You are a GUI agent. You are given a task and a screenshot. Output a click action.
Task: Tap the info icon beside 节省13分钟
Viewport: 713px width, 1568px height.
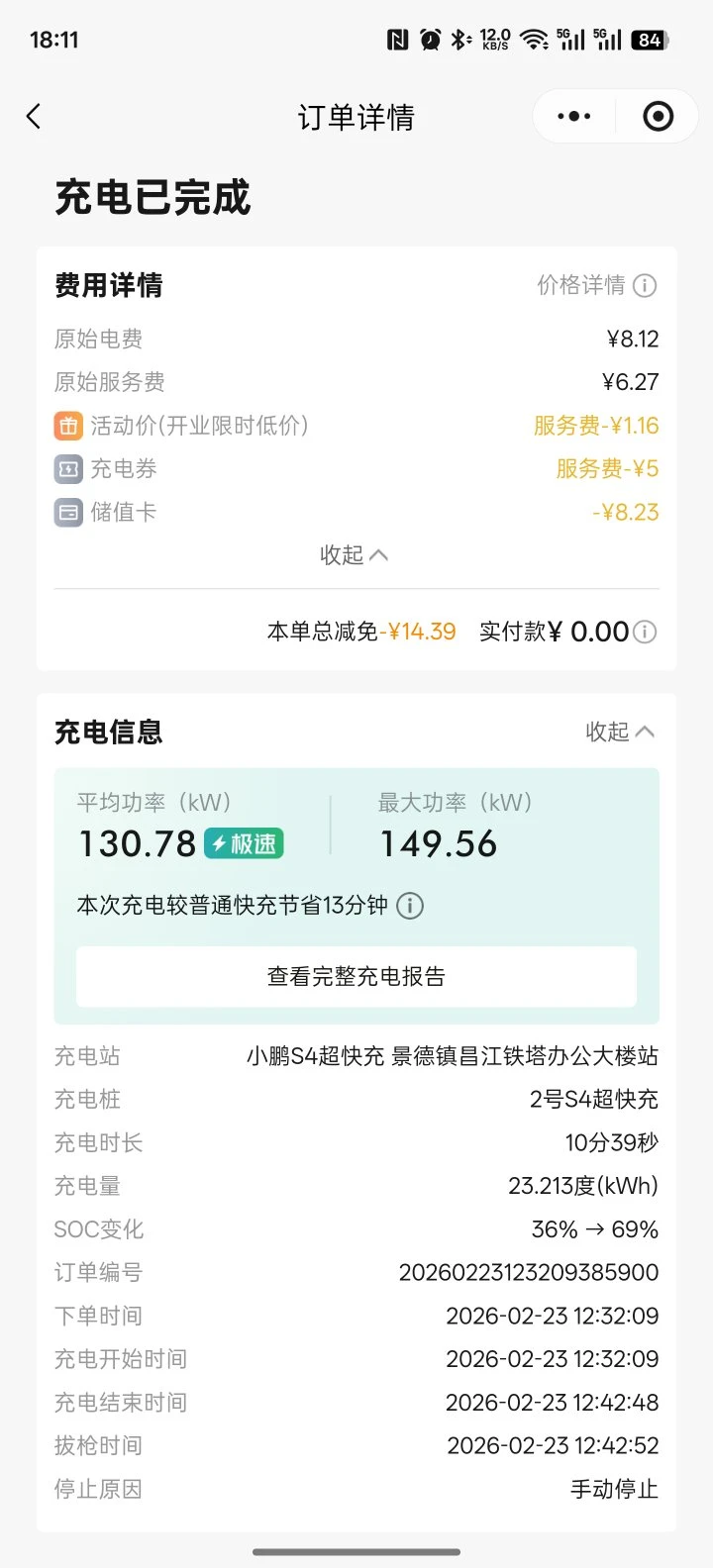point(410,906)
